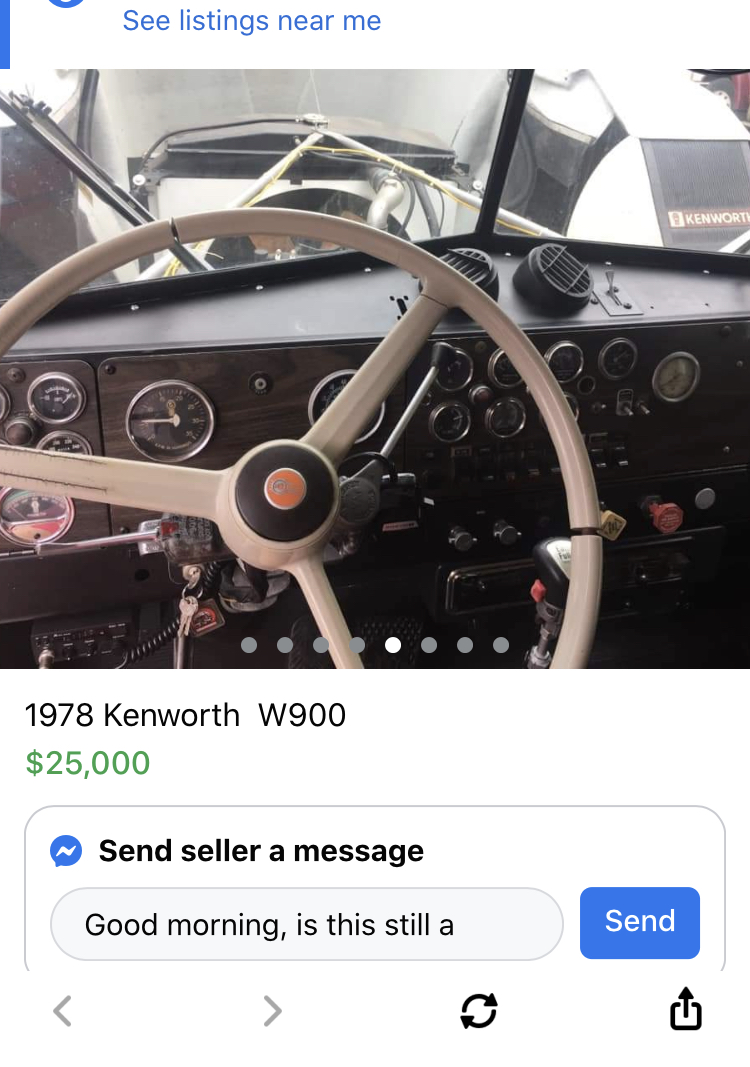
Task: Edit the message to seller field
Action: click(306, 924)
